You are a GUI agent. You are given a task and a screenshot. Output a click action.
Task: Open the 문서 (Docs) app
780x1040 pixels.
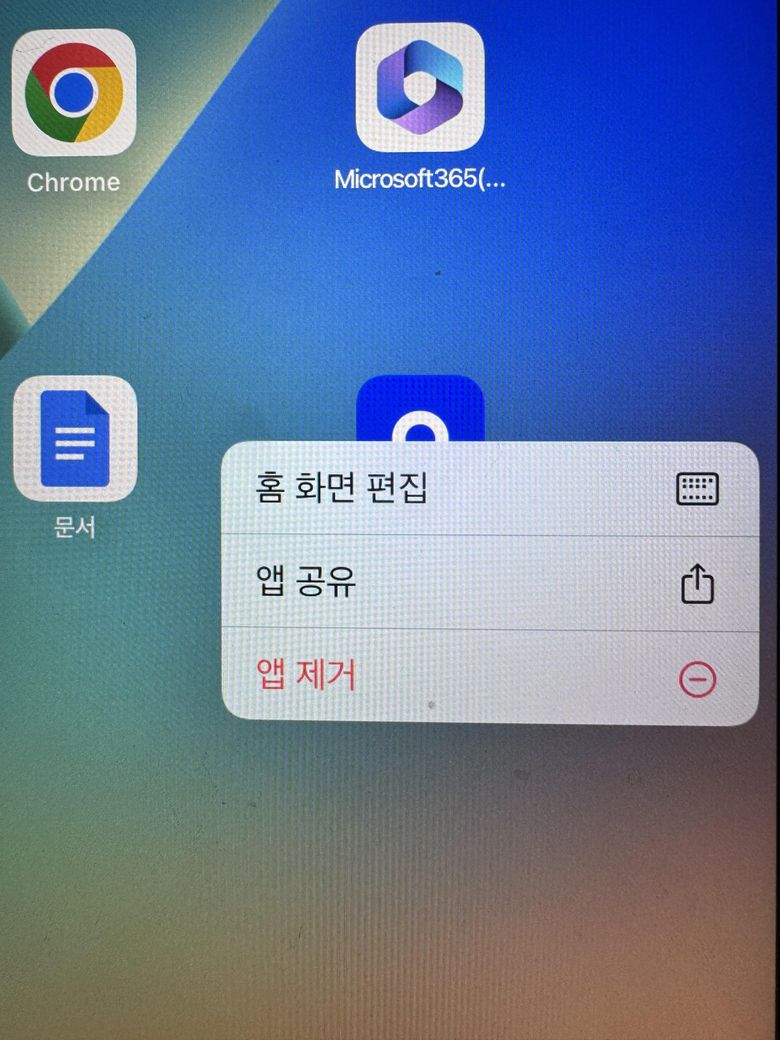75,439
